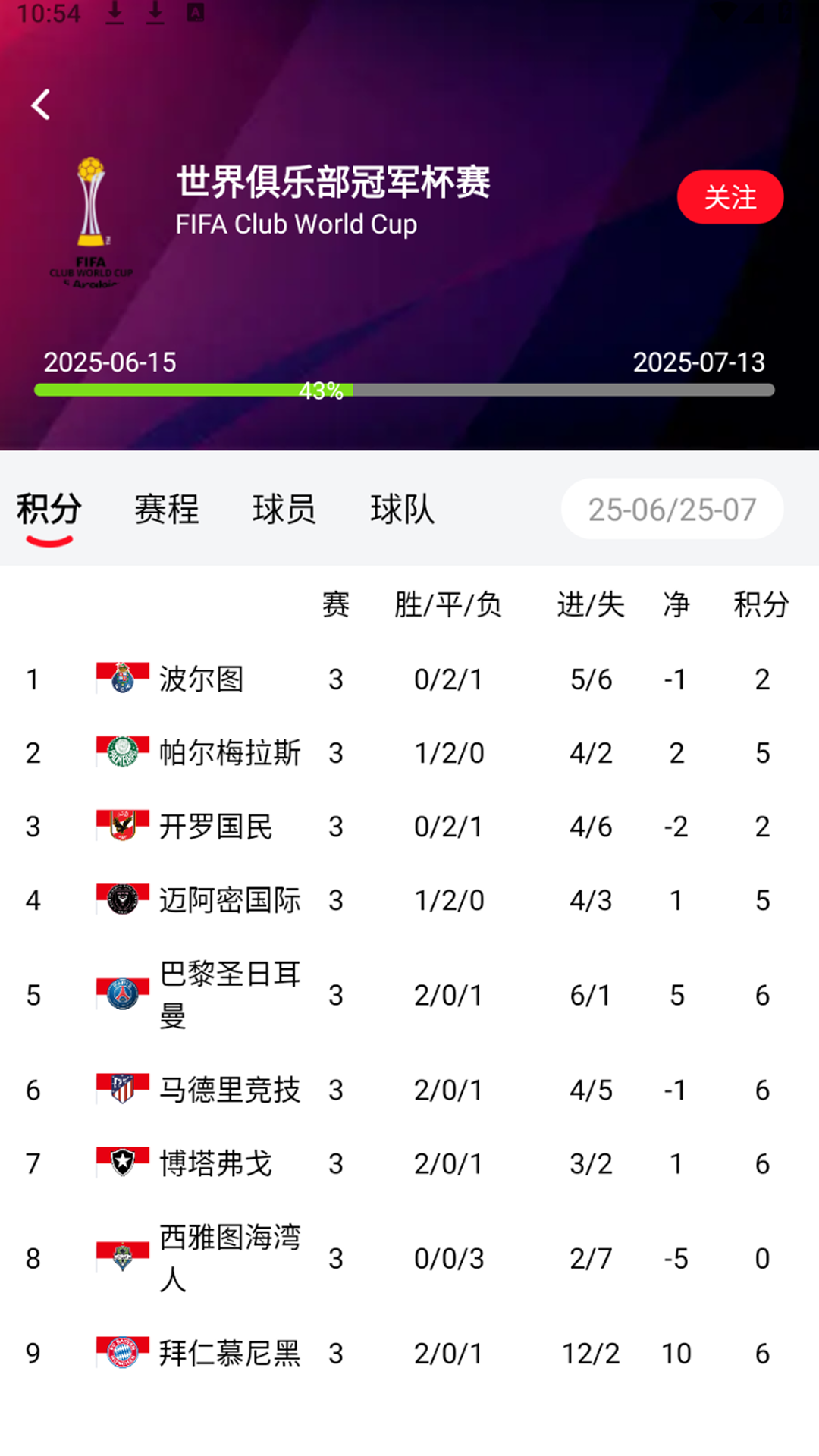819x1456 pixels.
Task: Open the 25-06/25-07 season selector
Action: (x=673, y=509)
